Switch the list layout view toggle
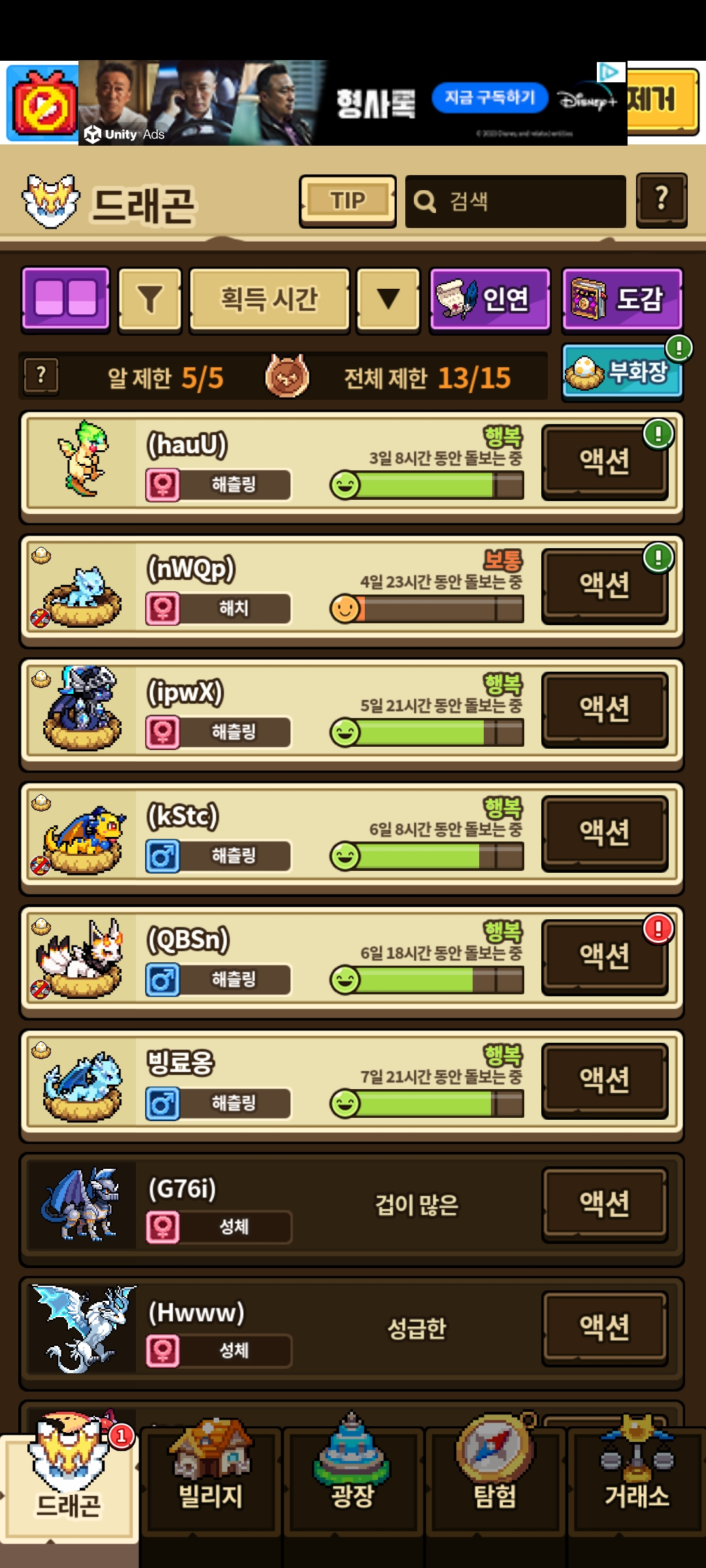This screenshot has height=1568, width=706. coord(65,299)
